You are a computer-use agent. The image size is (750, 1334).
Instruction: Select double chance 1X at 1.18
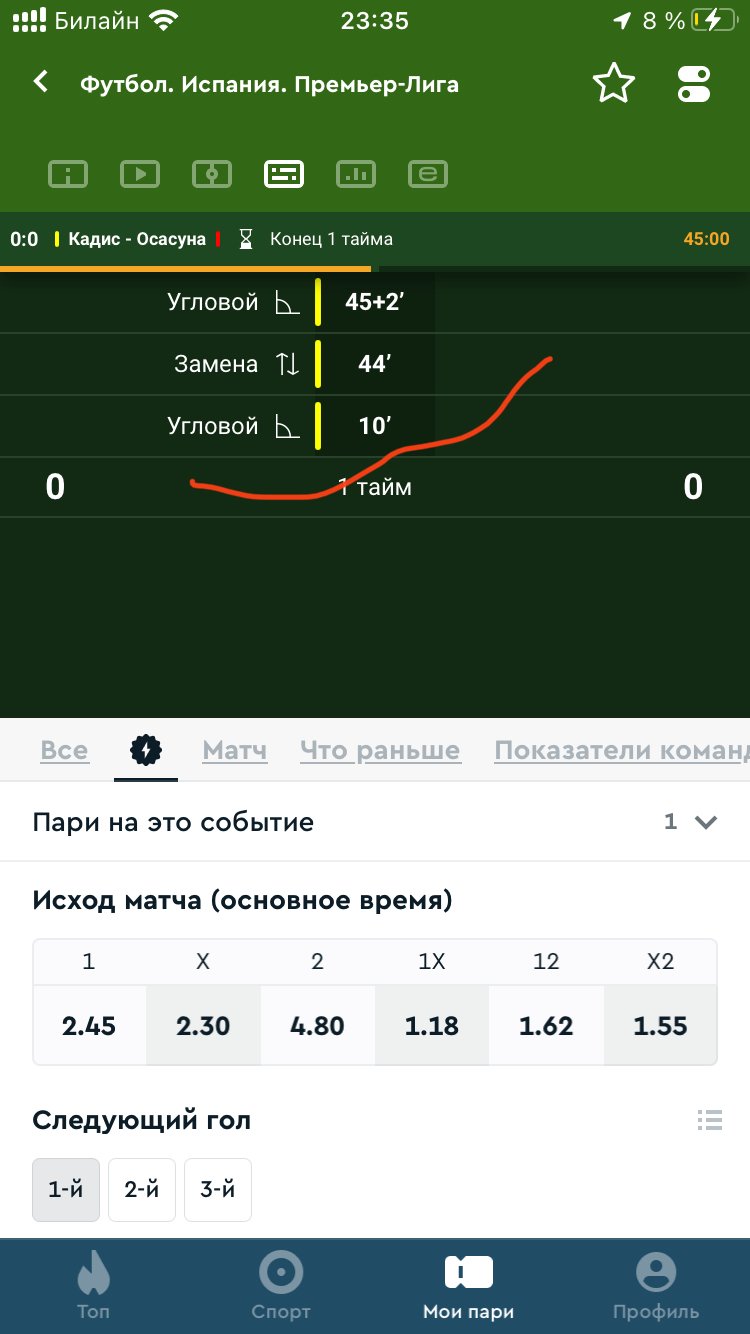point(432,1026)
